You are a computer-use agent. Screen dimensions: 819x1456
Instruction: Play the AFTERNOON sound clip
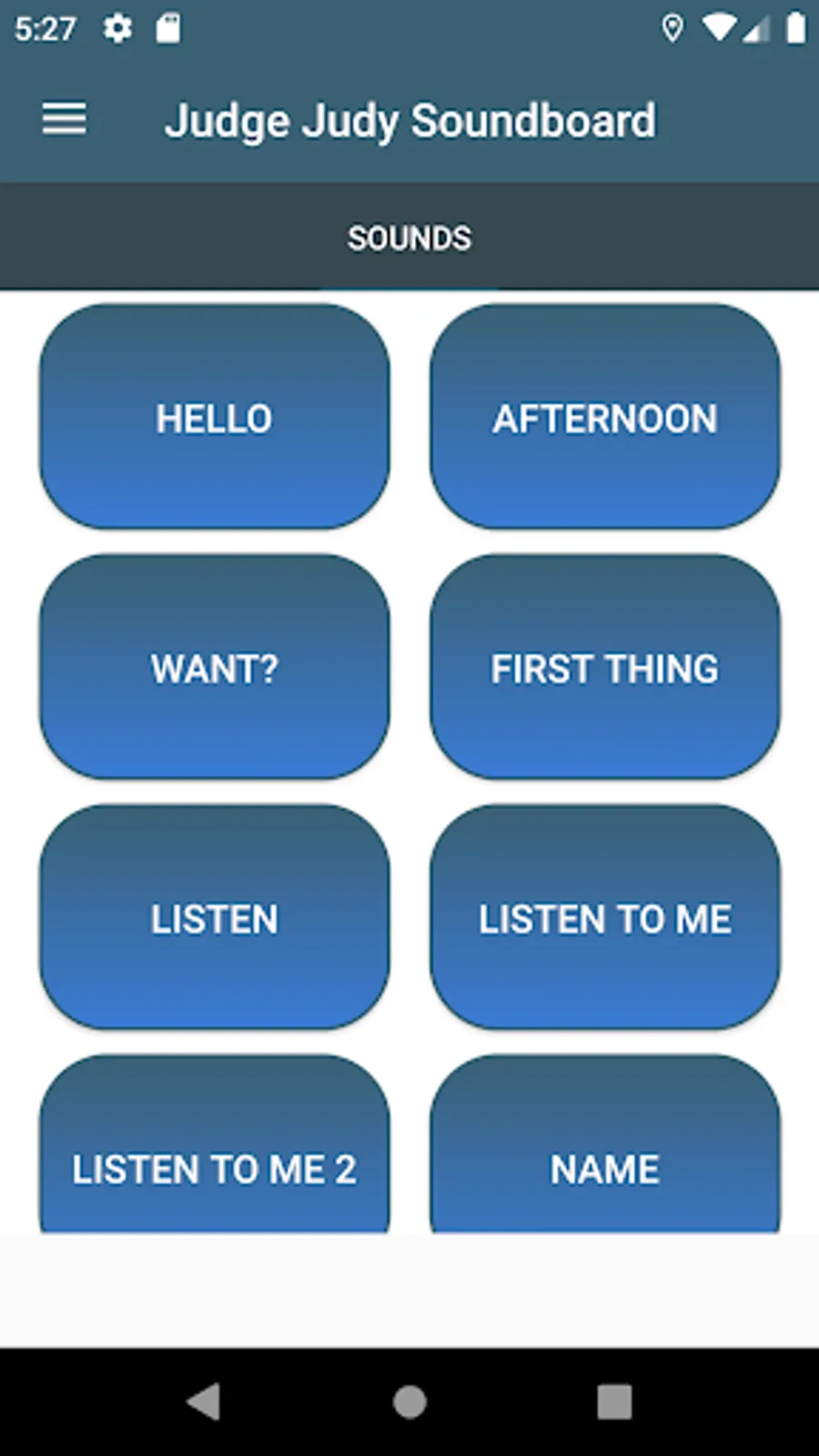point(605,417)
